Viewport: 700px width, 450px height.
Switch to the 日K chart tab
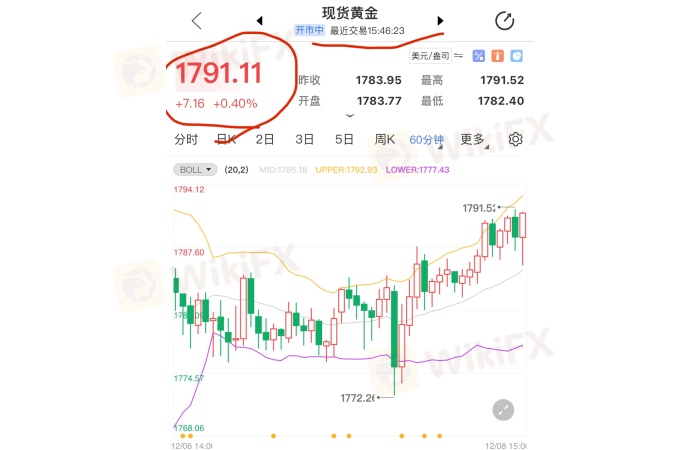(226, 139)
